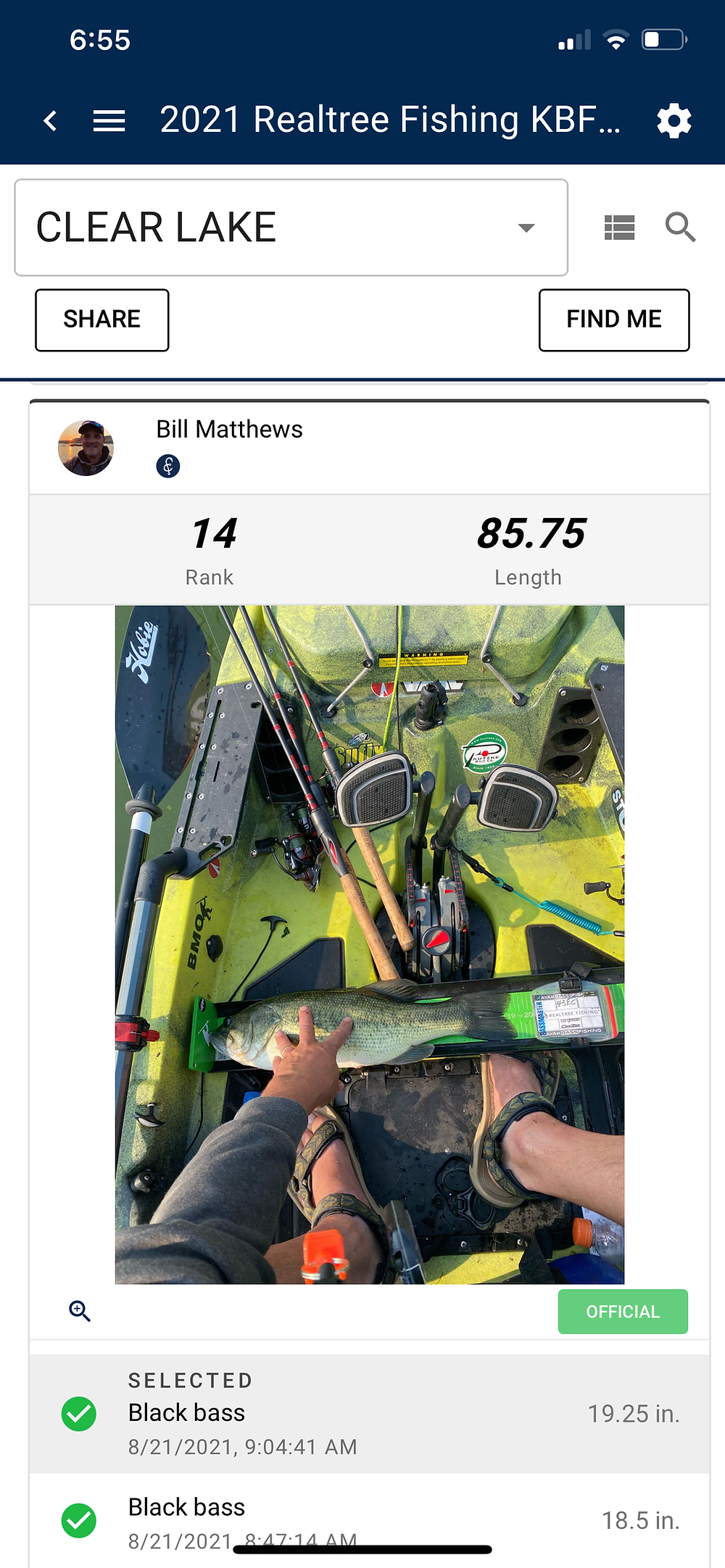Tap the FIND ME button

(x=614, y=320)
